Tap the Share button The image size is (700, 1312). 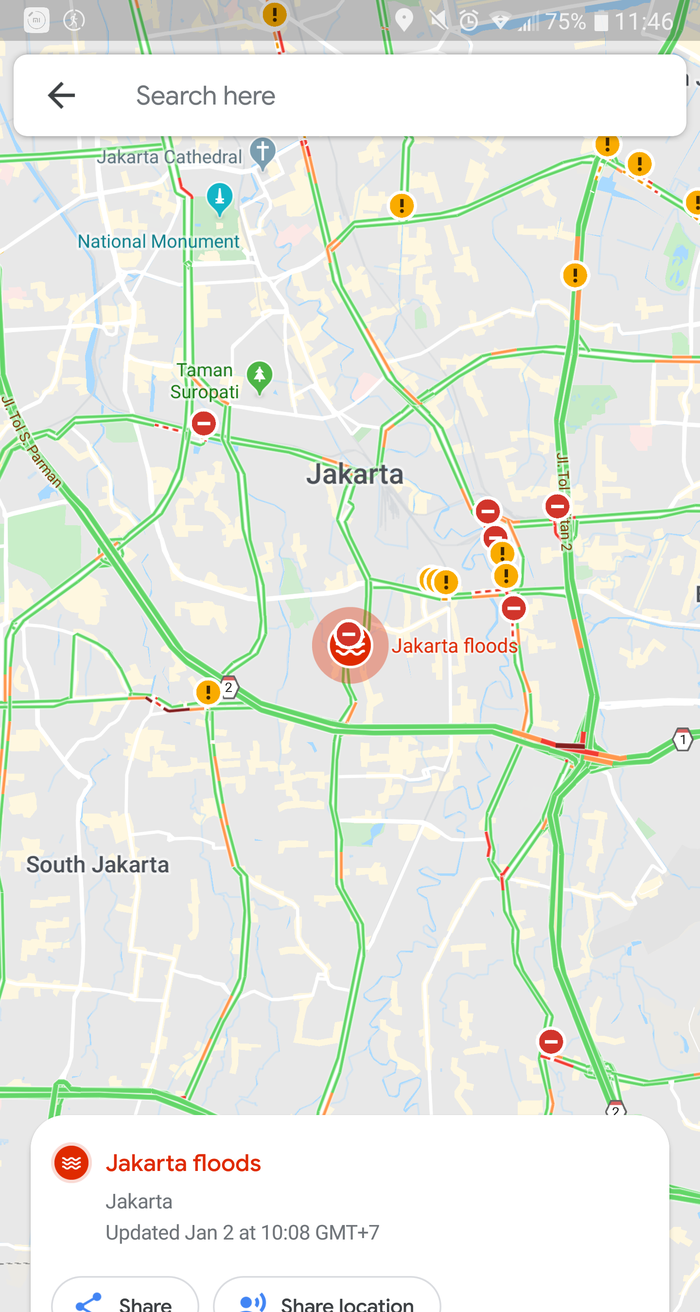click(126, 1299)
